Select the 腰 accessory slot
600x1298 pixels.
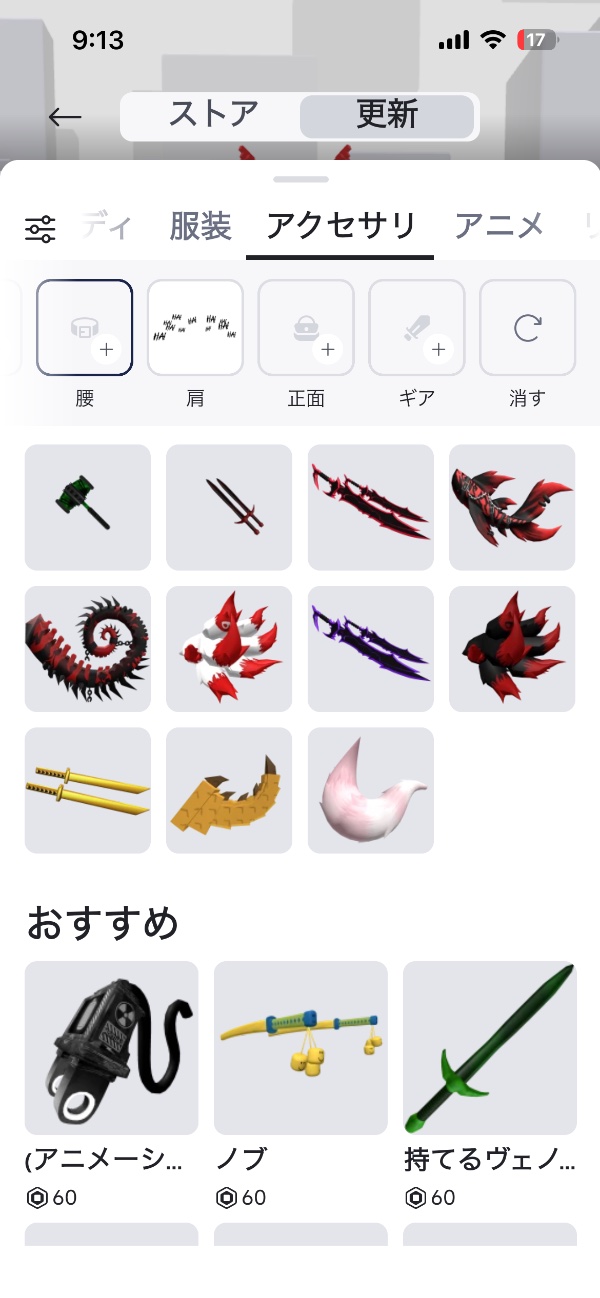tap(85, 328)
